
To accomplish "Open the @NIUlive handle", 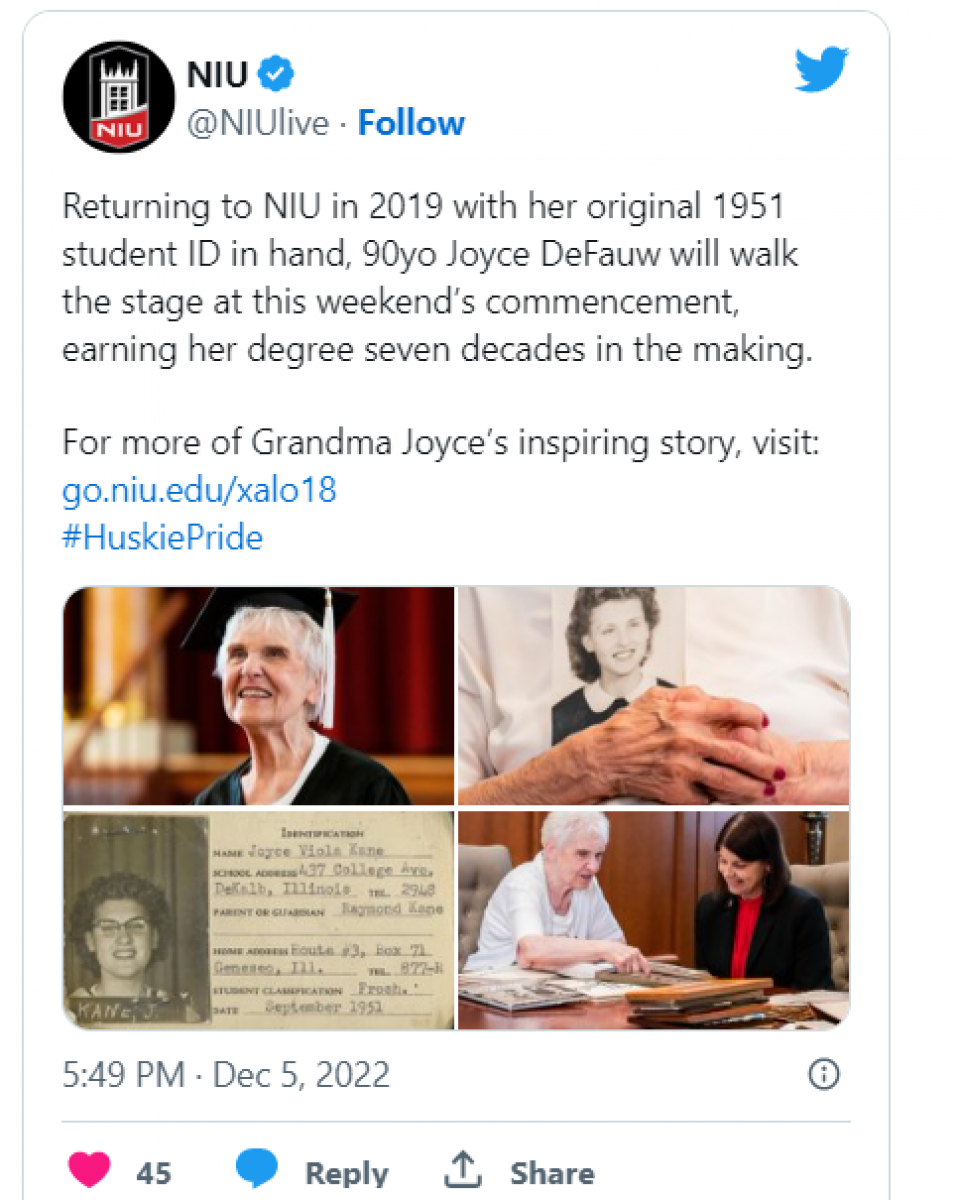I will (258, 123).
